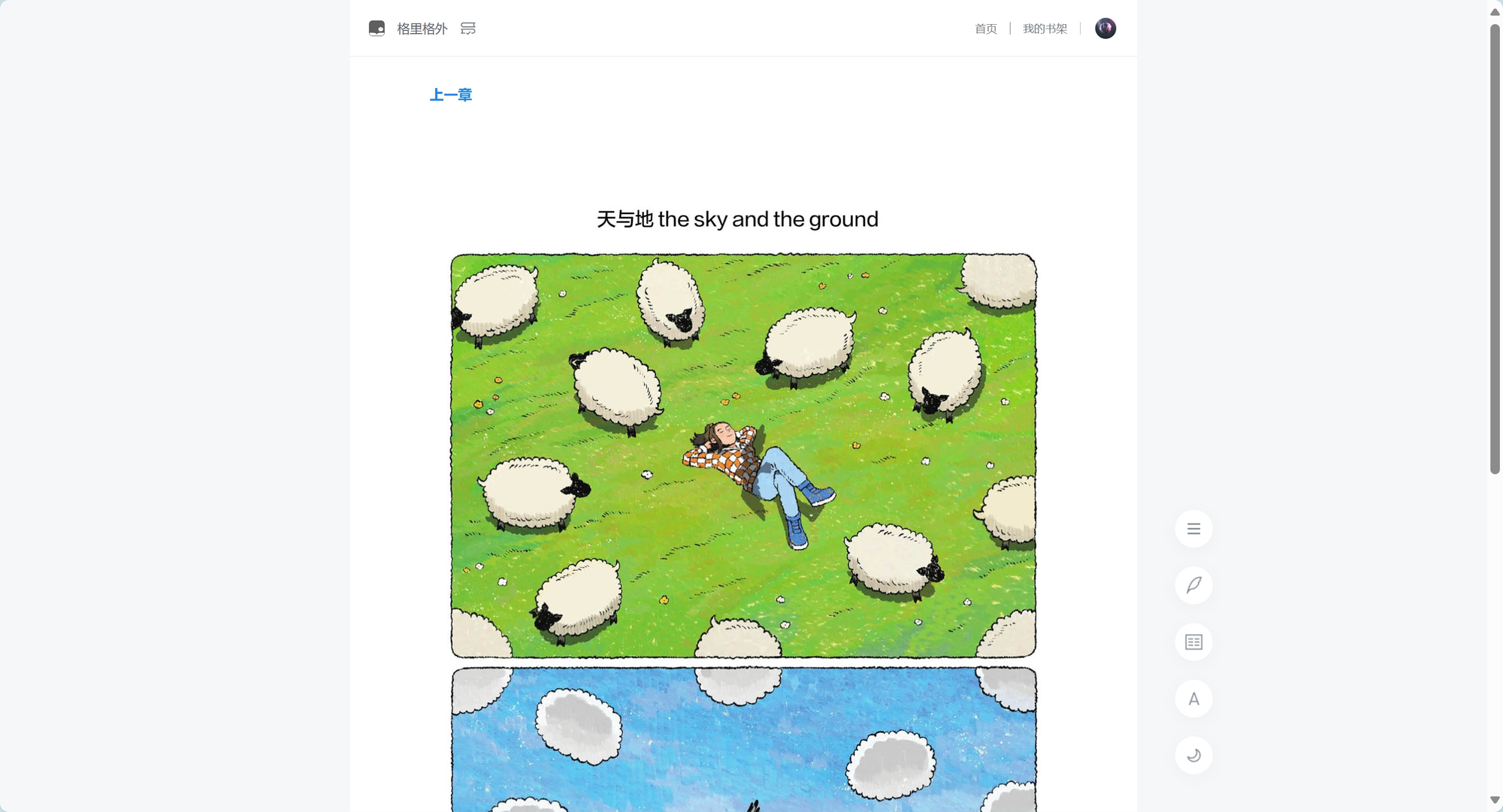This screenshot has height=812, width=1503.
Task: Open font size settings
Action: pyautogui.click(x=1193, y=699)
